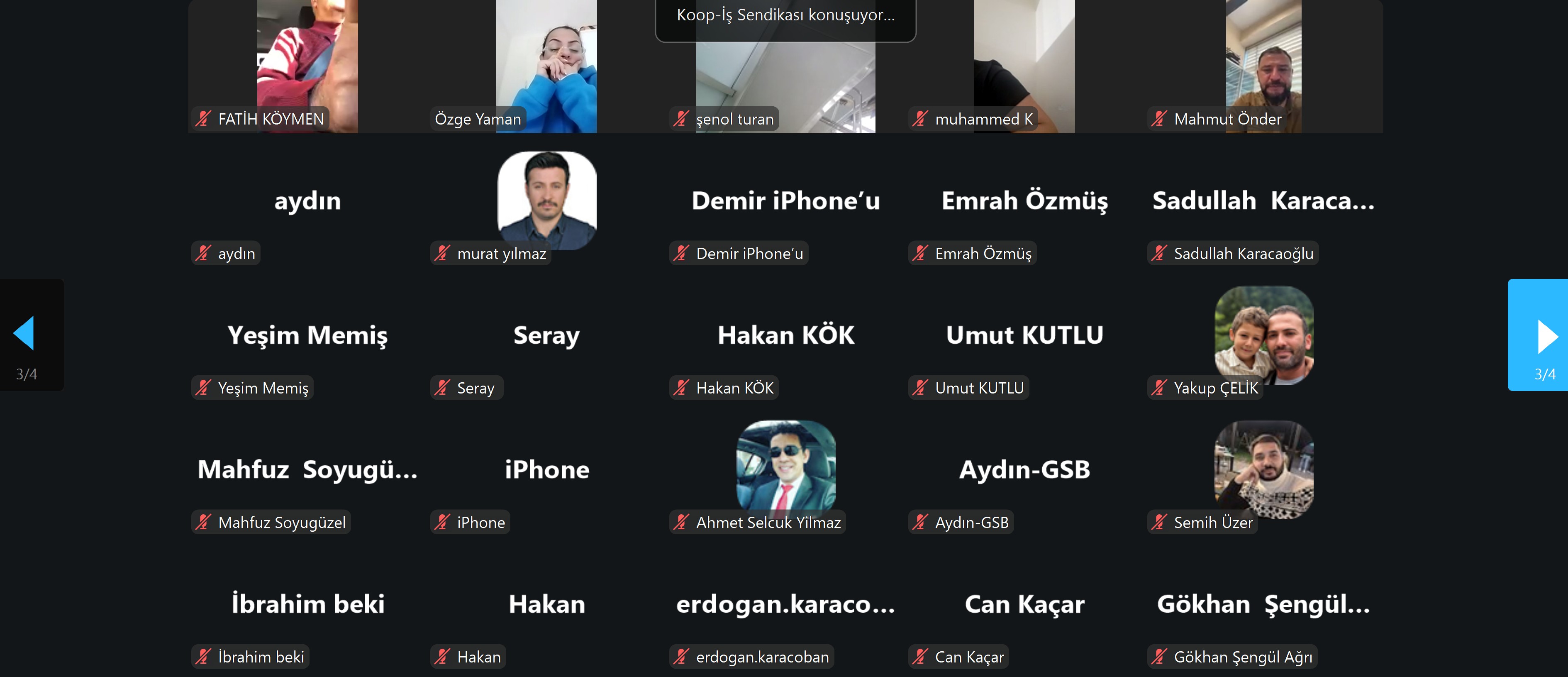Select Aydın-GSB participant tile
The width and height of the screenshot is (1568, 677).
coord(1024,469)
